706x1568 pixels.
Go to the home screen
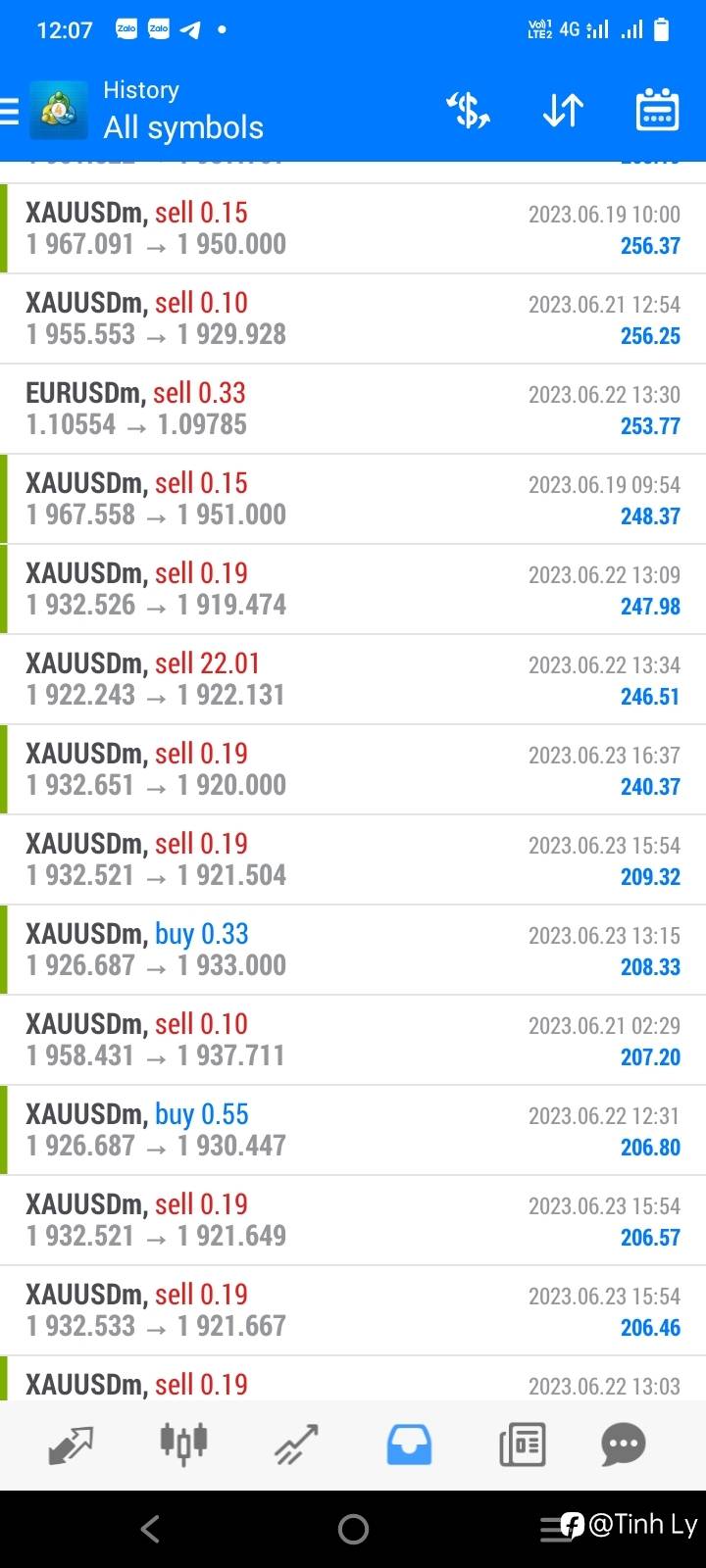click(x=353, y=1529)
